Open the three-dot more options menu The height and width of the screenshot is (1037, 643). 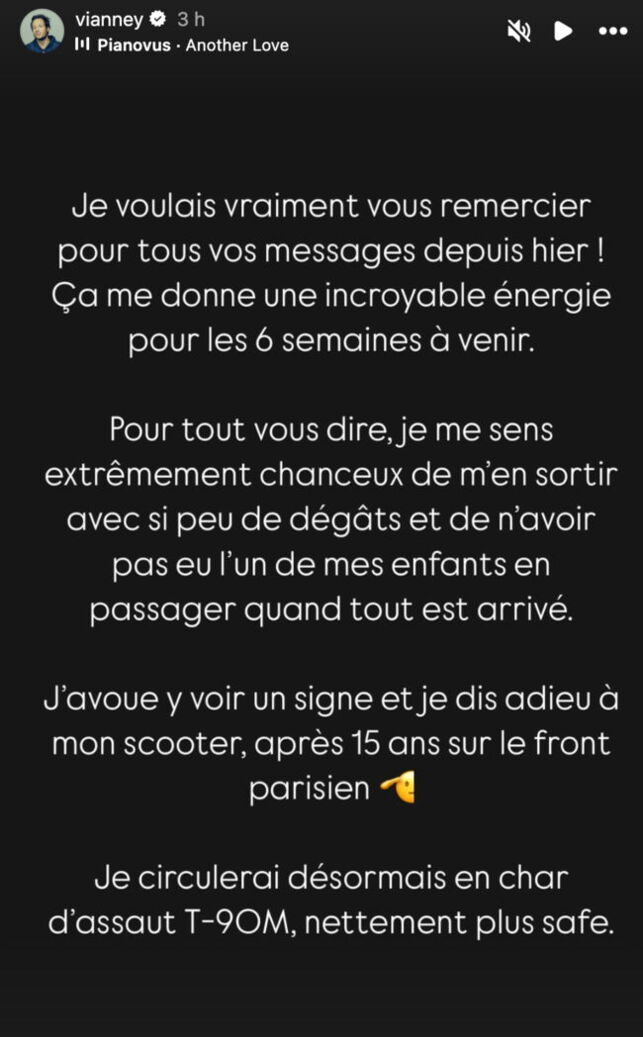(x=611, y=32)
